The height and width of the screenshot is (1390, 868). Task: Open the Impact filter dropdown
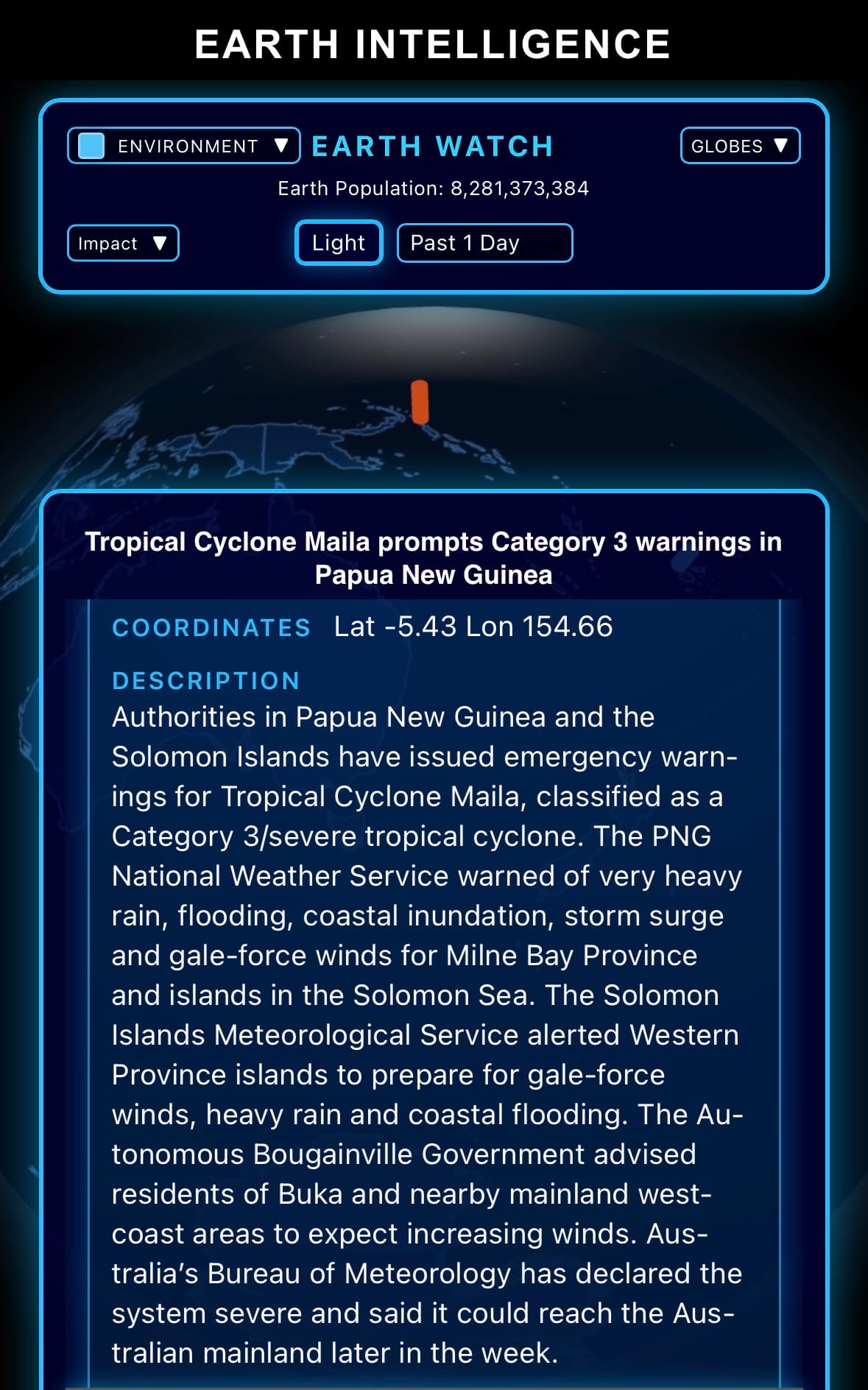(123, 243)
